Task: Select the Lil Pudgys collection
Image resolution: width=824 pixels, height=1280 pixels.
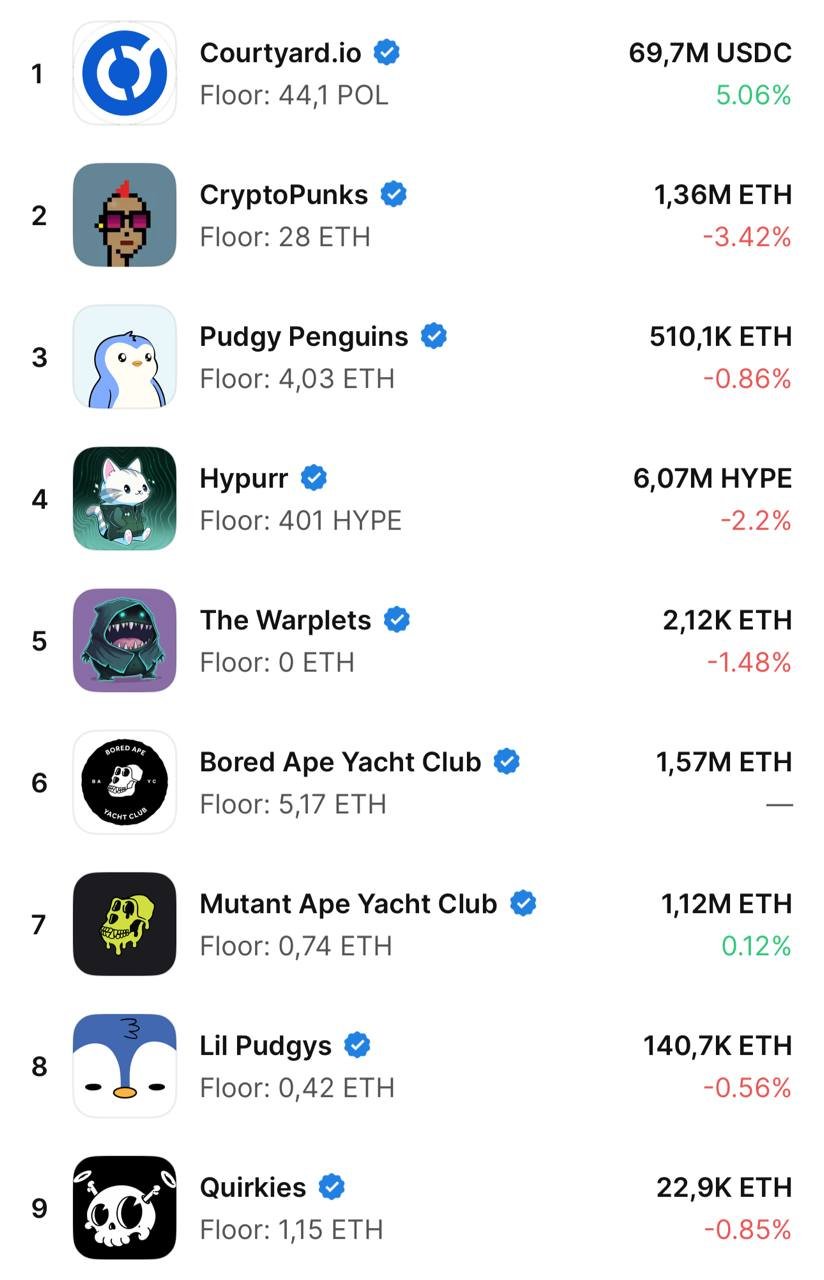Action: [x=266, y=1047]
